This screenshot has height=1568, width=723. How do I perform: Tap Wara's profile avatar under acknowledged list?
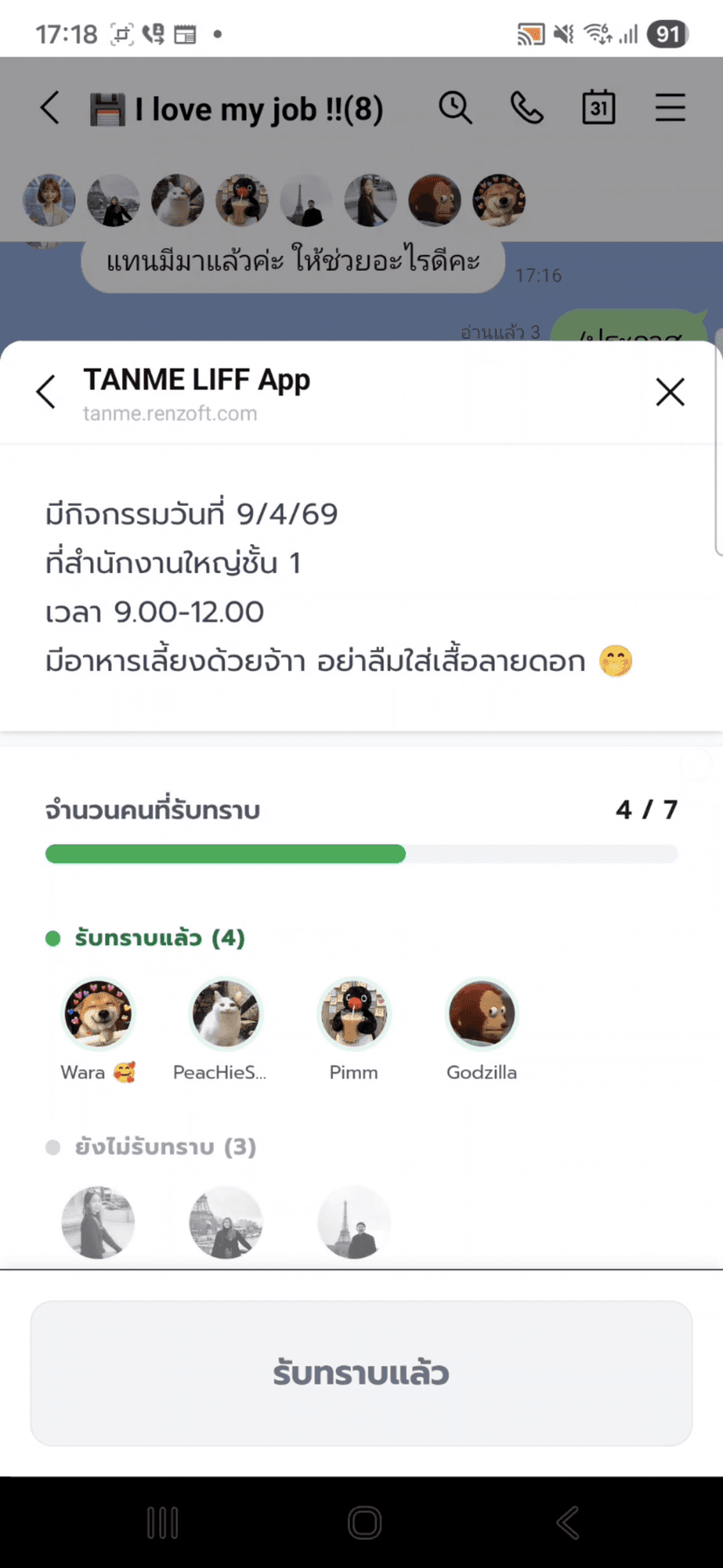[x=98, y=1013]
